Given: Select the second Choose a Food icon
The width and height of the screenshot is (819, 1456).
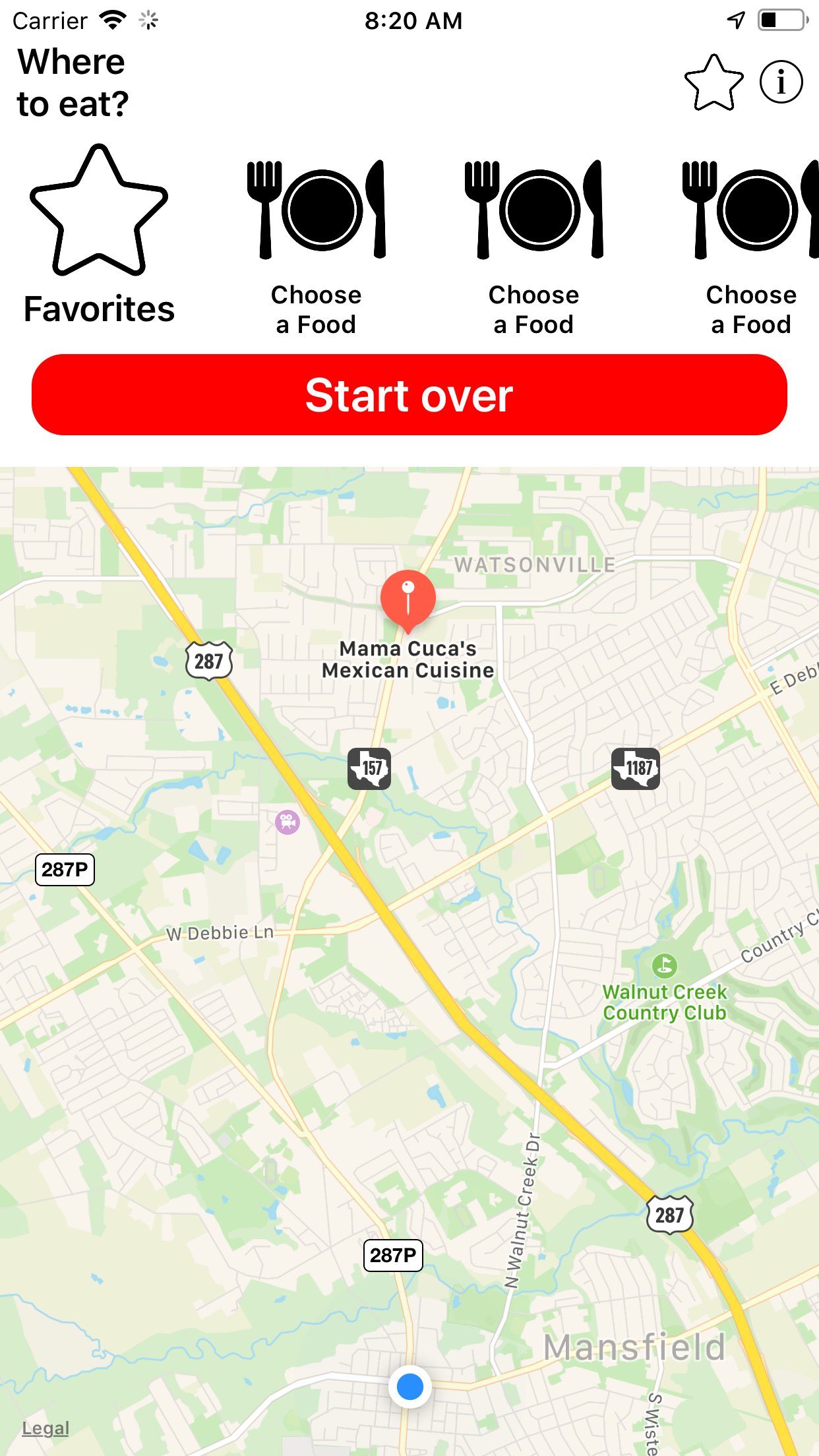Looking at the screenshot, I should click(534, 211).
